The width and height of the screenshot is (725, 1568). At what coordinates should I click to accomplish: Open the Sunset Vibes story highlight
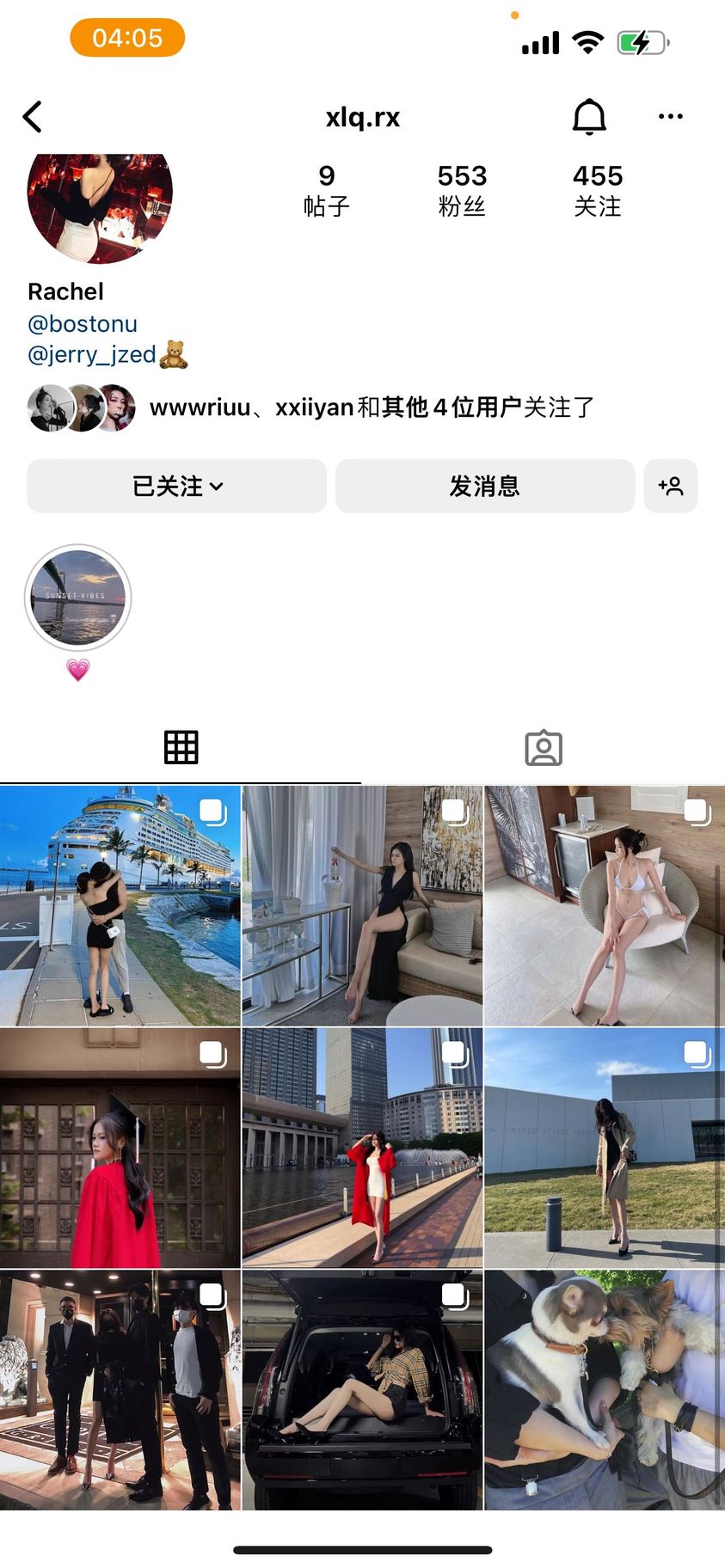[78, 597]
